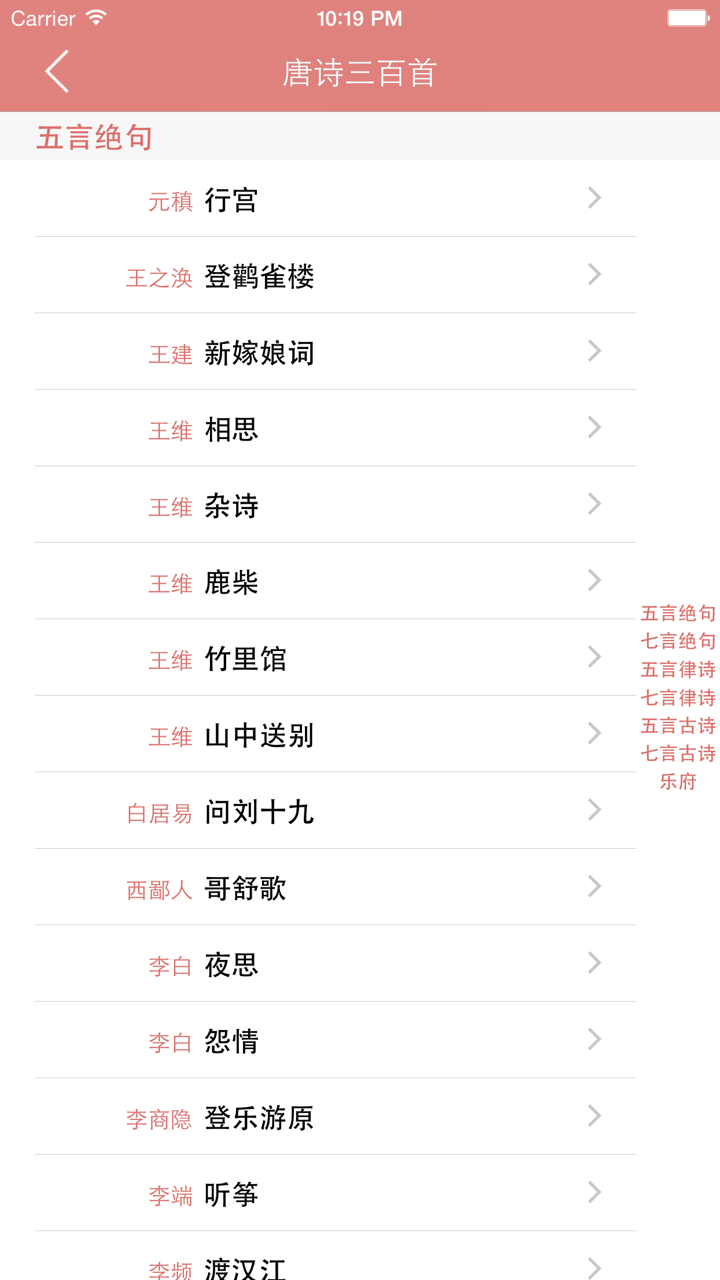Click the disclosure arrow for 哥舒歌
This screenshot has height=1280, width=720.
pos(594,887)
